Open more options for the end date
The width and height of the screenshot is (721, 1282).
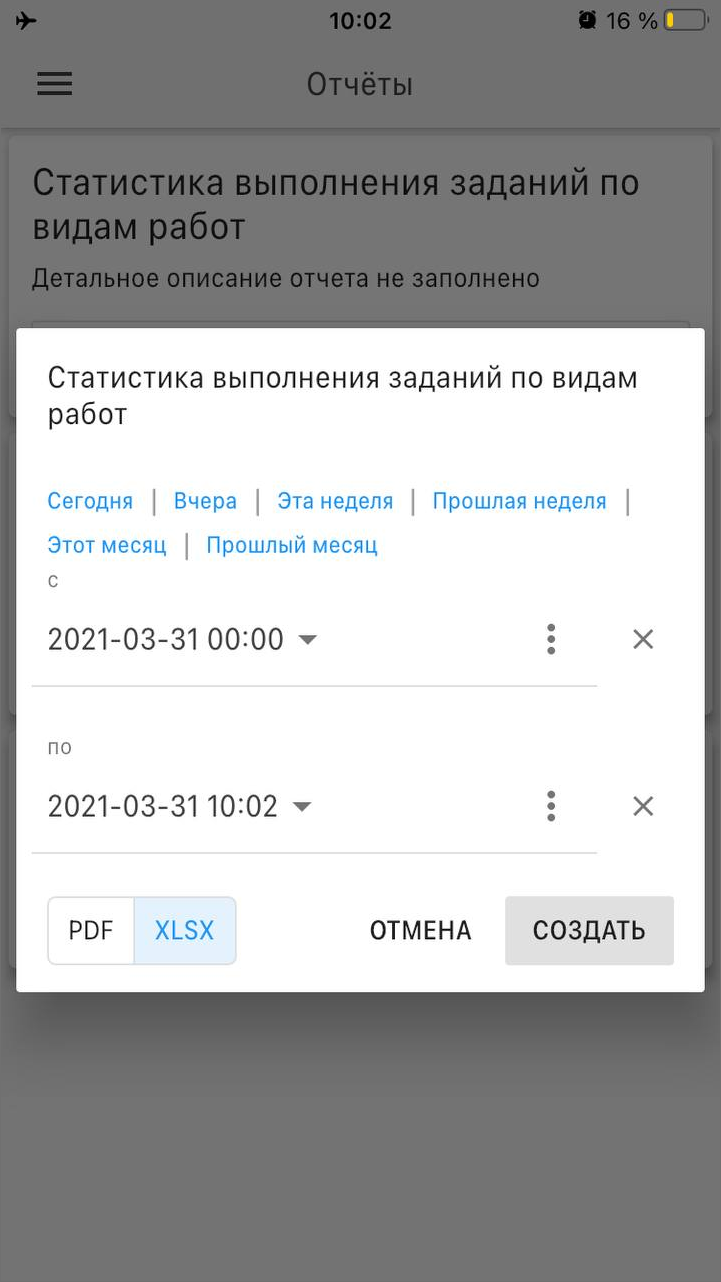(x=551, y=806)
